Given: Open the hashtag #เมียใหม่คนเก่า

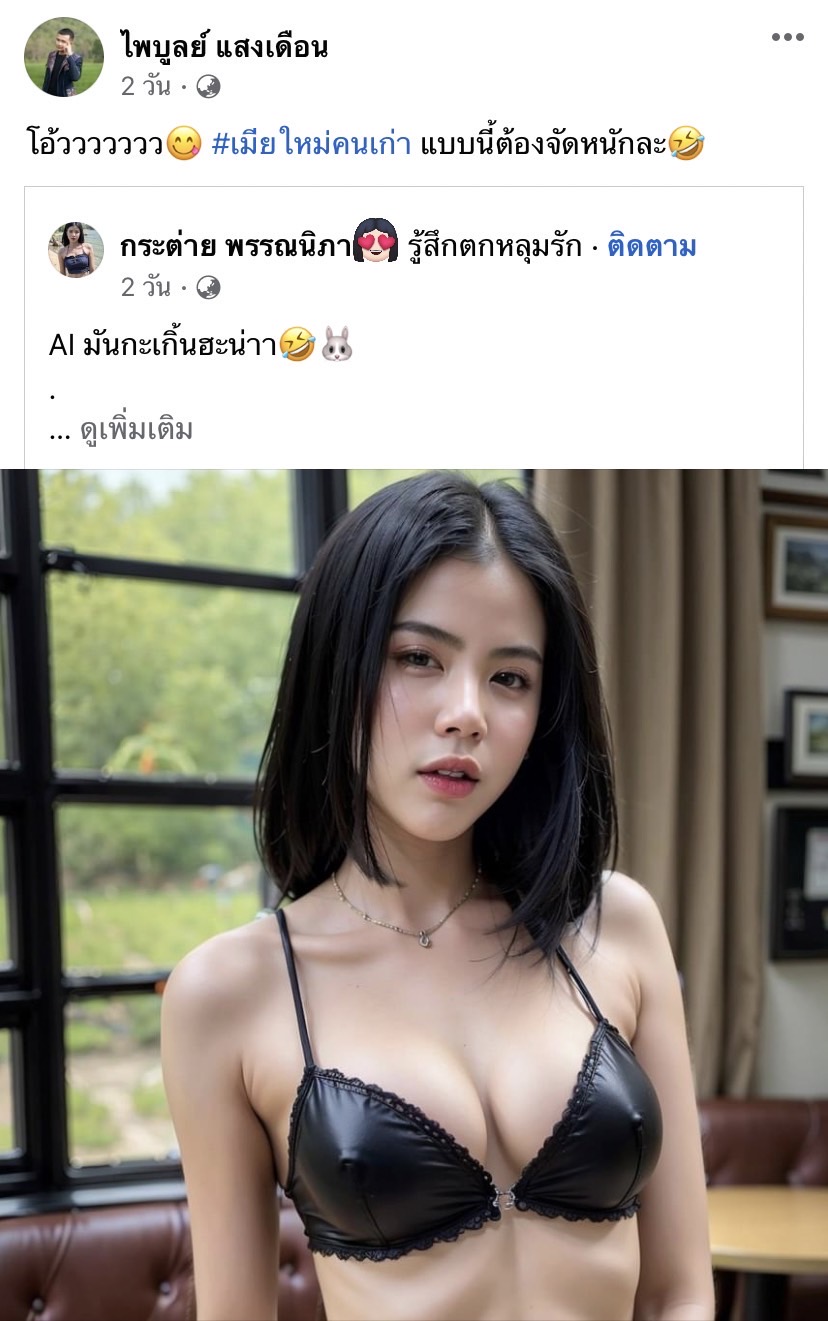Looking at the screenshot, I should pos(311,144).
